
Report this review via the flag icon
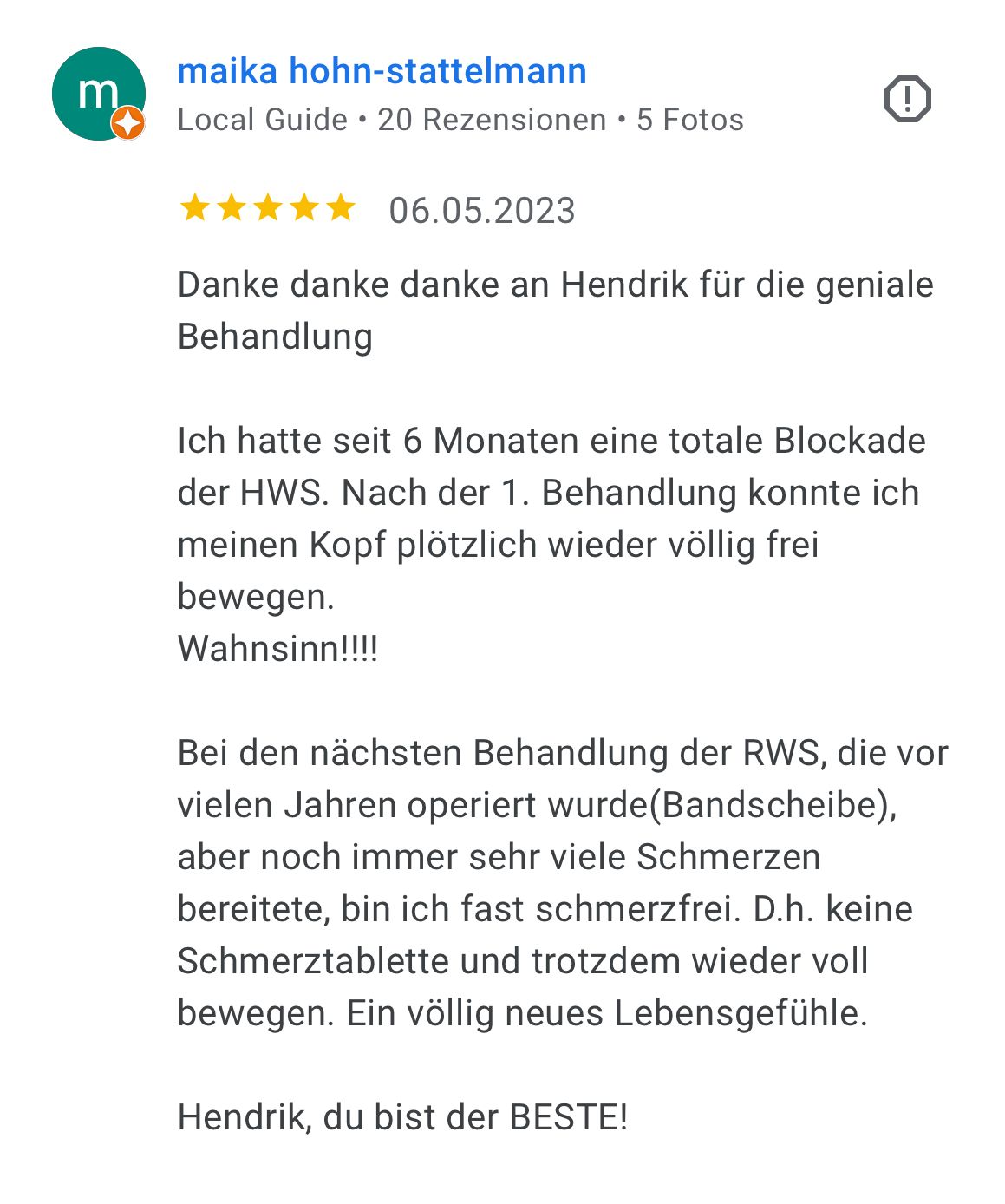pos(907,98)
